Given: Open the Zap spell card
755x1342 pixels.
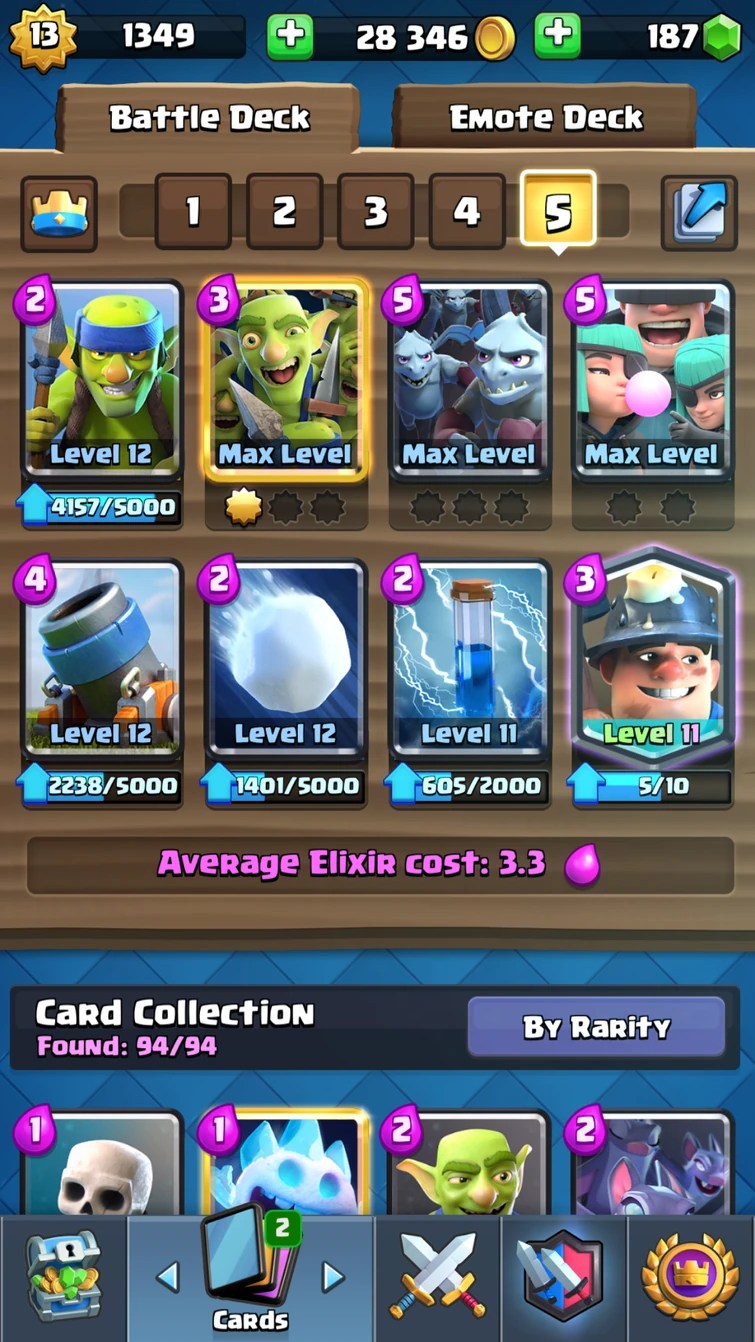Looking at the screenshot, I should click(469, 660).
